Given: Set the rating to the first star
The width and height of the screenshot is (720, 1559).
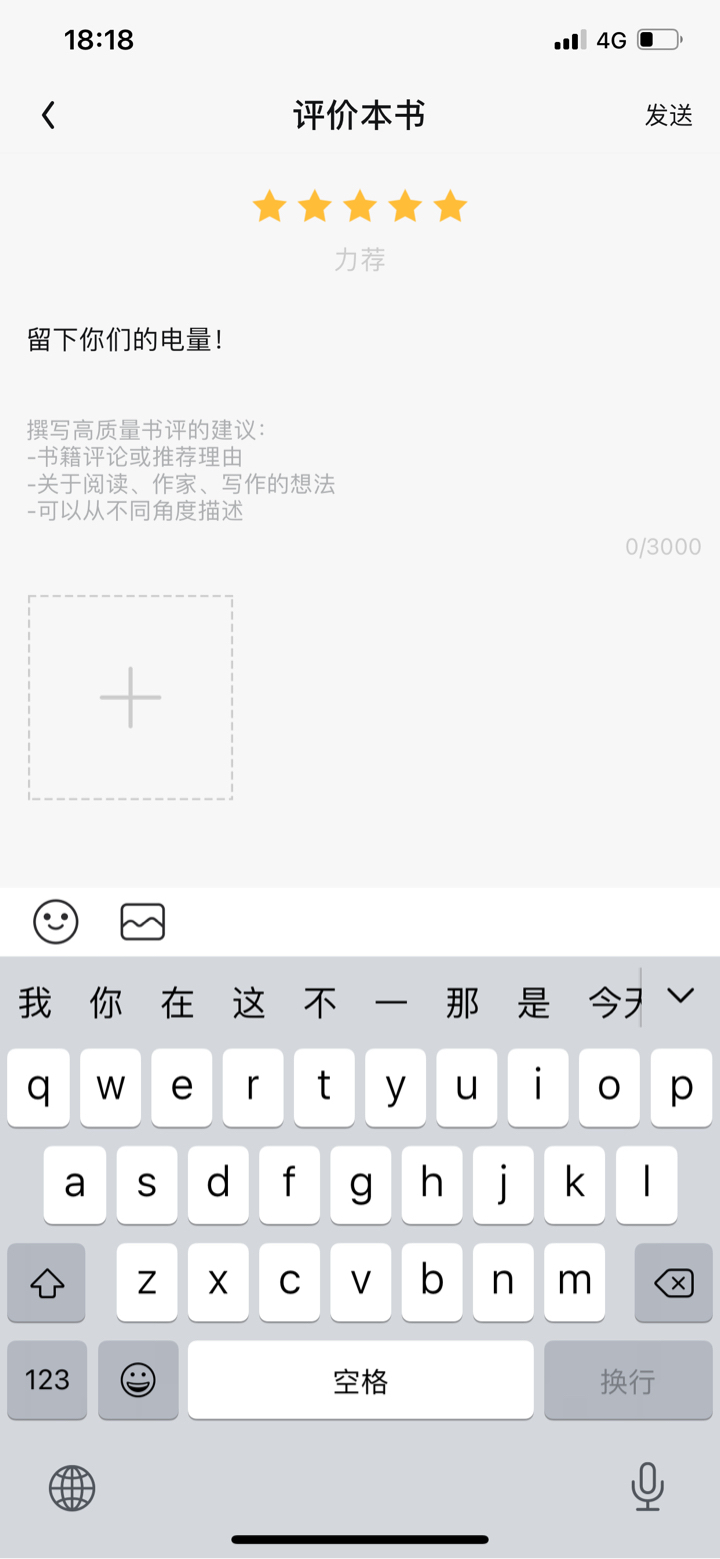Looking at the screenshot, I should [269, 207].
